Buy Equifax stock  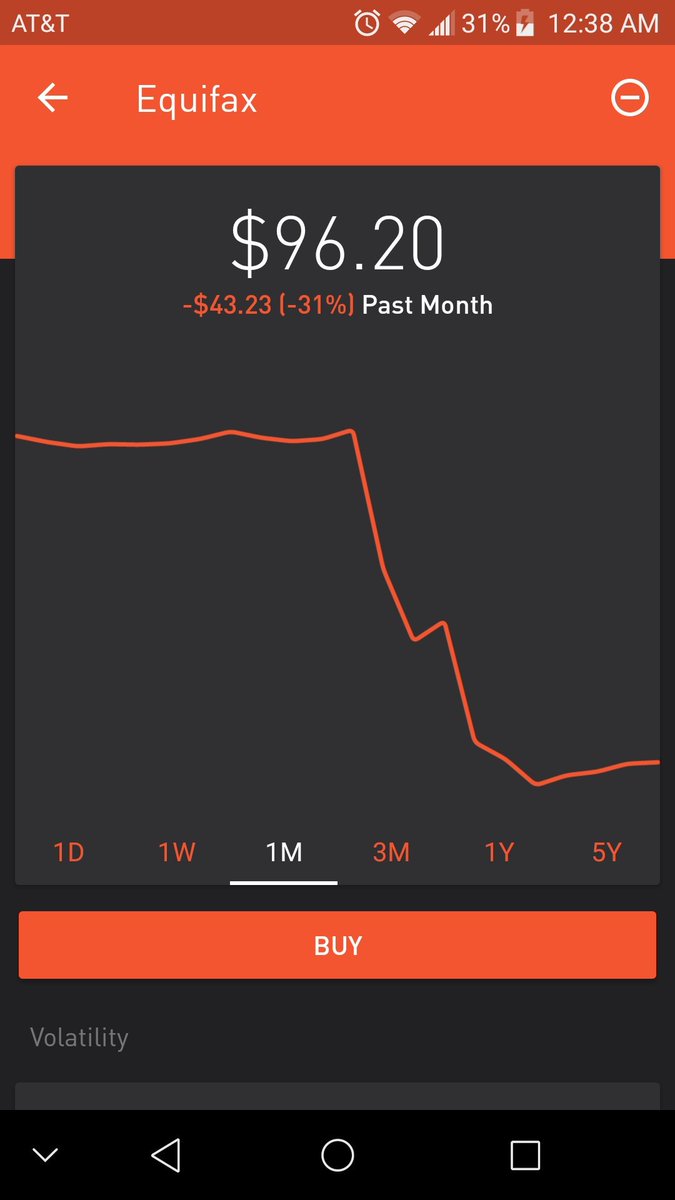337,945
